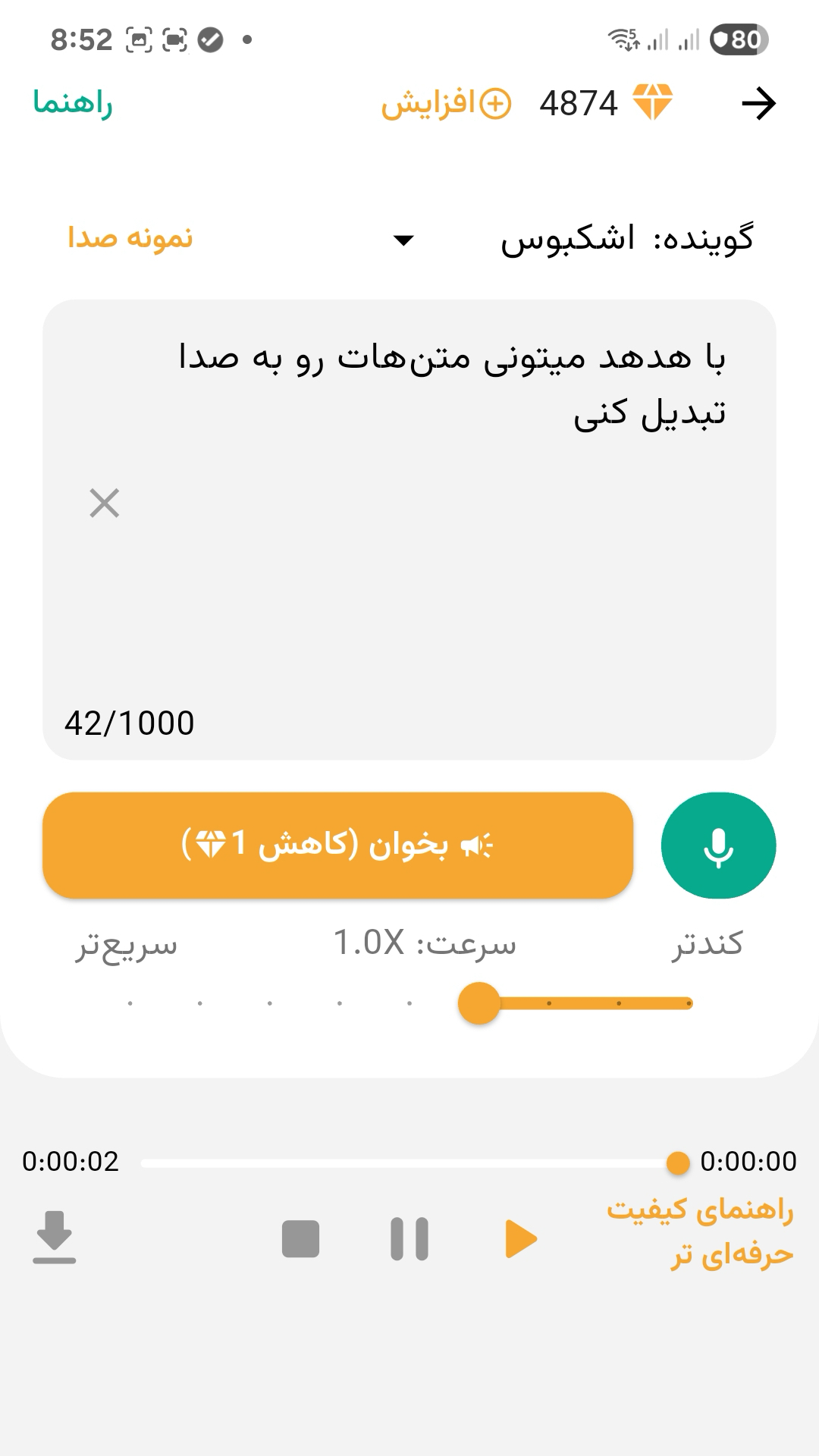Clear the entered text with the X
819x1456 pixels.
tap(105, 503)
